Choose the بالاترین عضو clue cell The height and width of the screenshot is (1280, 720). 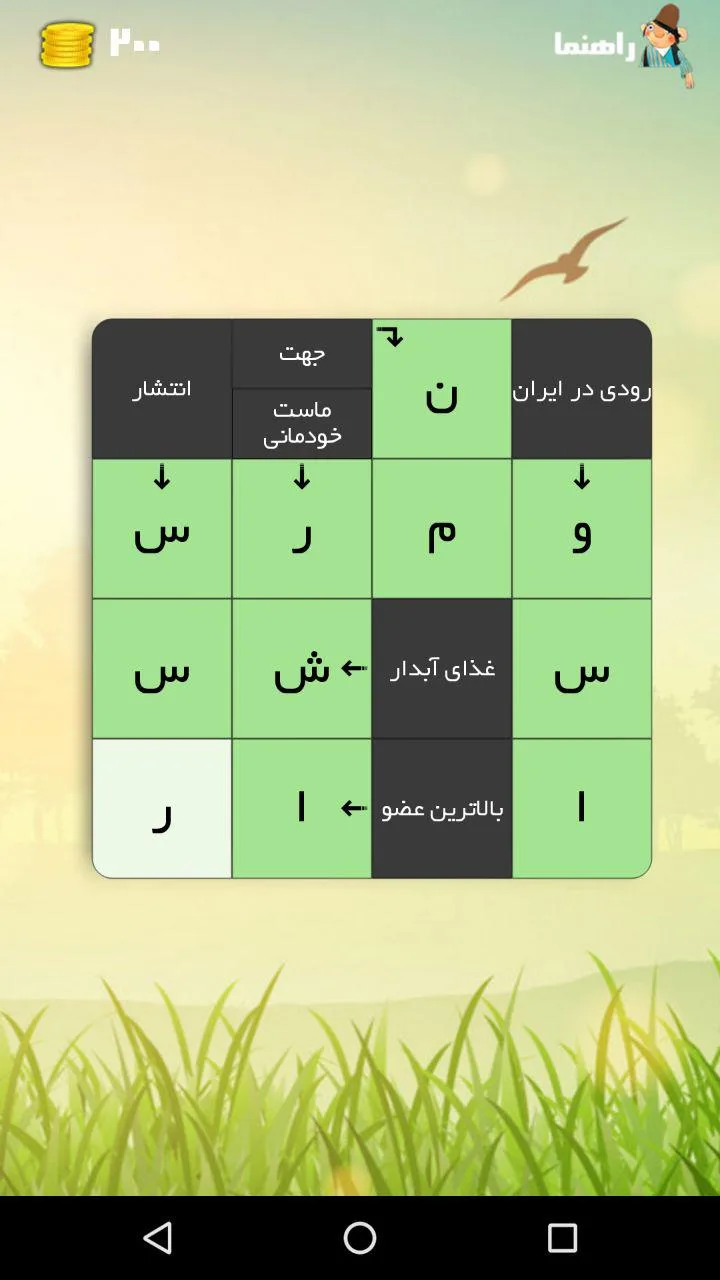(442, 809)
